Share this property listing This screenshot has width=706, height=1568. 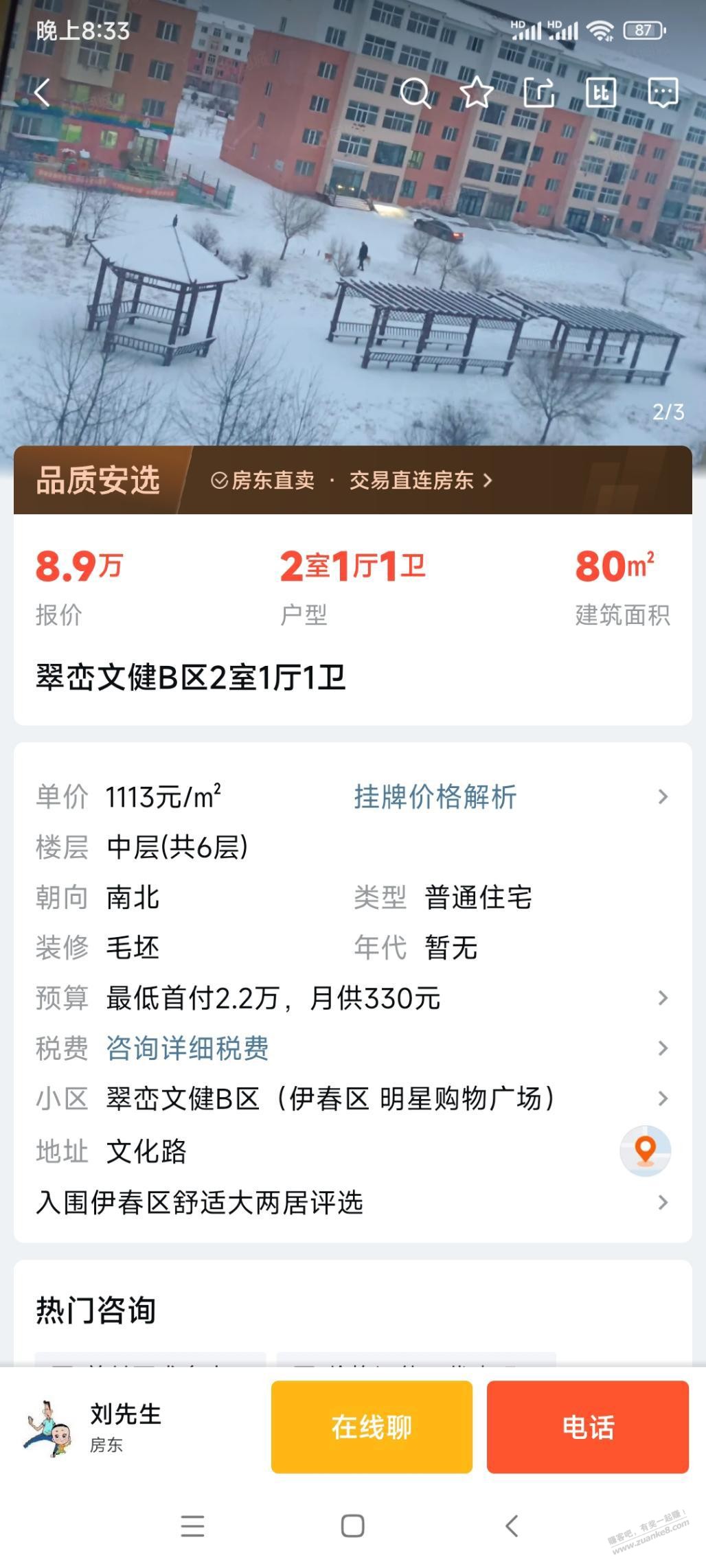[538, 92]
